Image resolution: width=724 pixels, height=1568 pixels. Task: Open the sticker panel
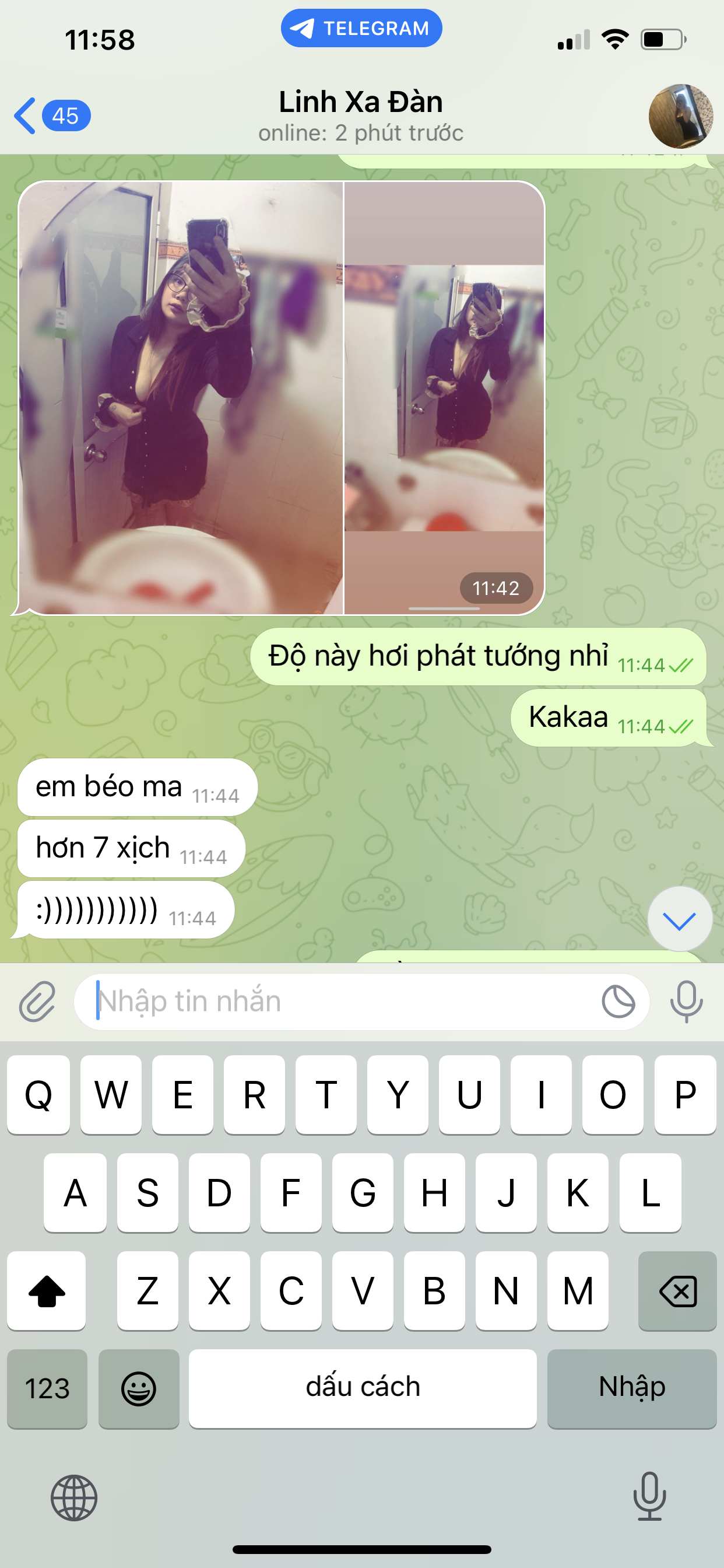pyautogui.click(x=618, y=1002)
